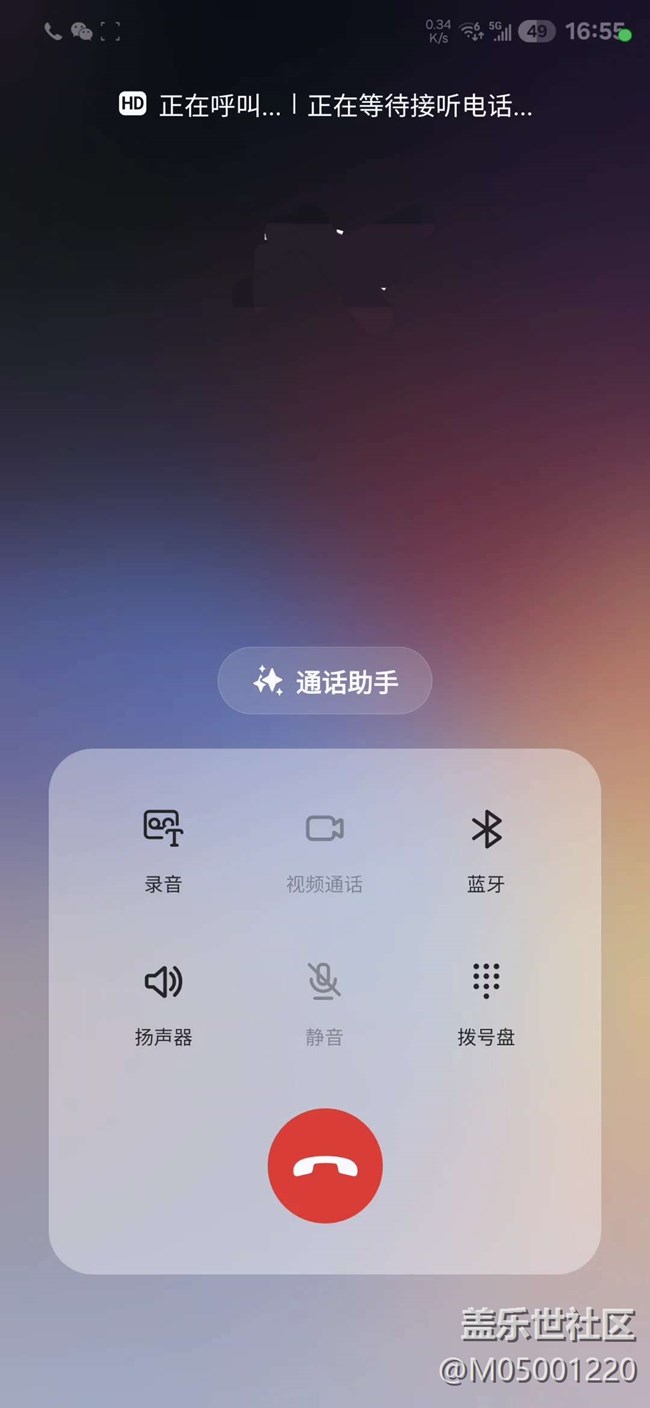Turn on the 扬声器 speaker

(x=163, y=1003)
